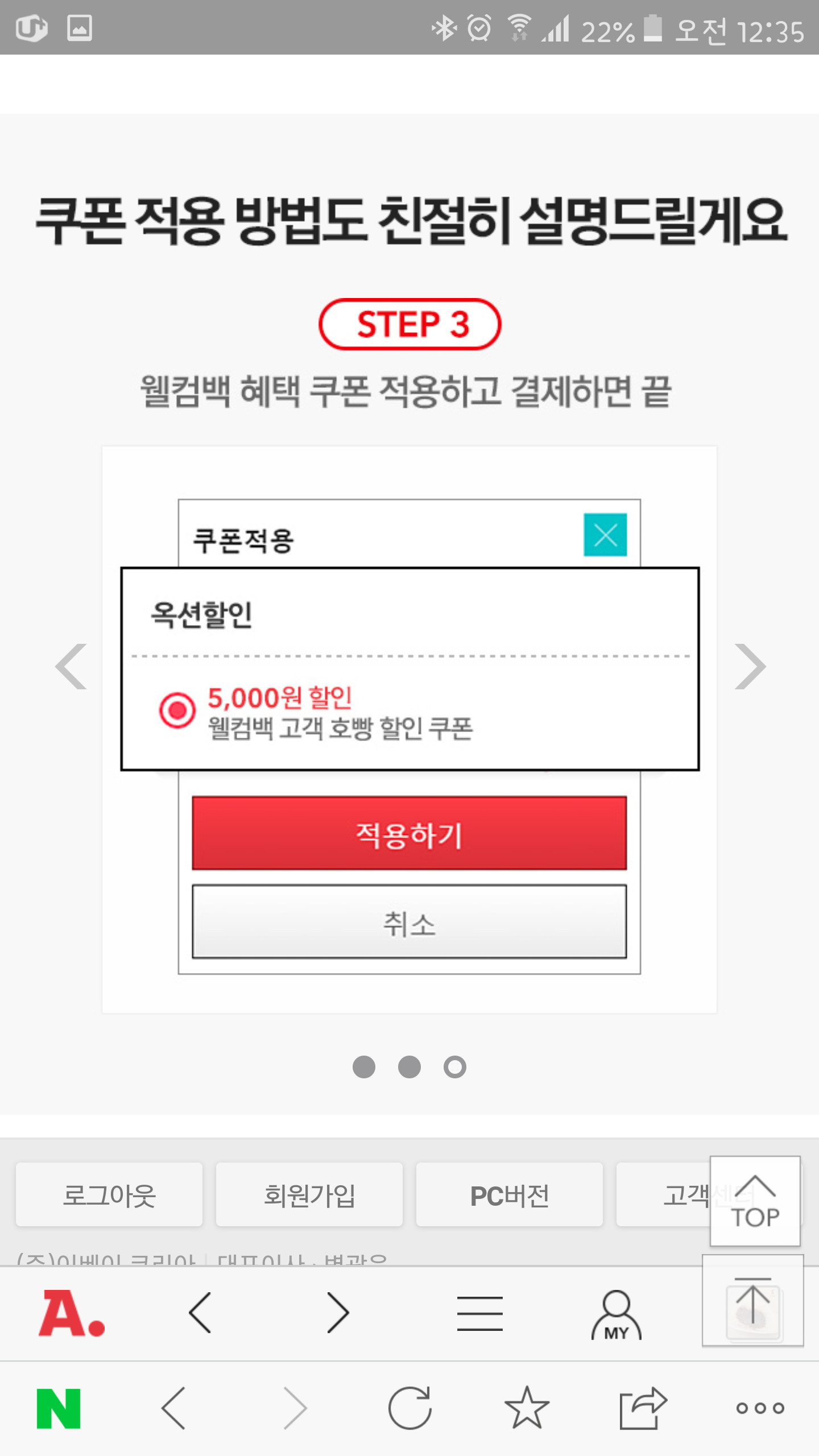Open the Auction hamburger menu

479,1313
